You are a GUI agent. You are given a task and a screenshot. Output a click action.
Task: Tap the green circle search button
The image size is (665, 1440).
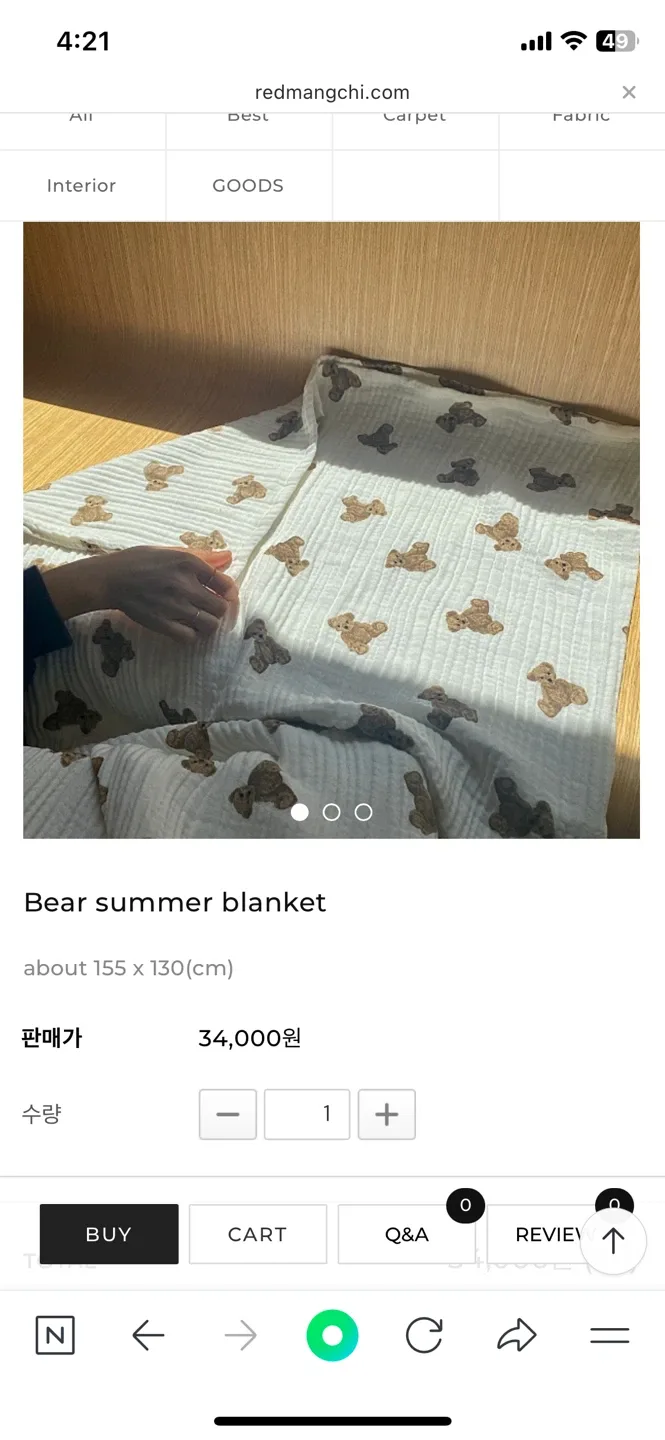(332, 1336)
